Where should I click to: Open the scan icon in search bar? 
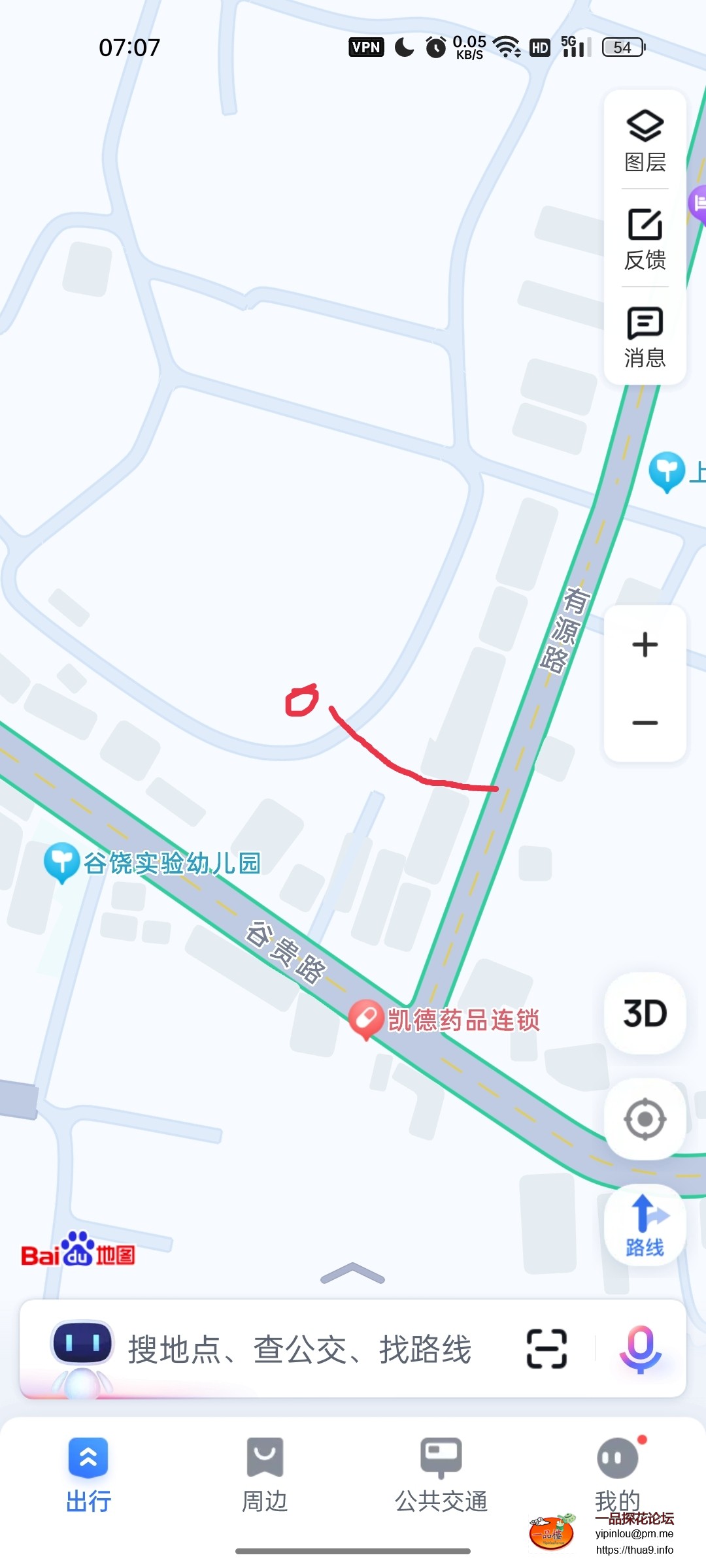pyautogui.click(x=546, y=1348)
